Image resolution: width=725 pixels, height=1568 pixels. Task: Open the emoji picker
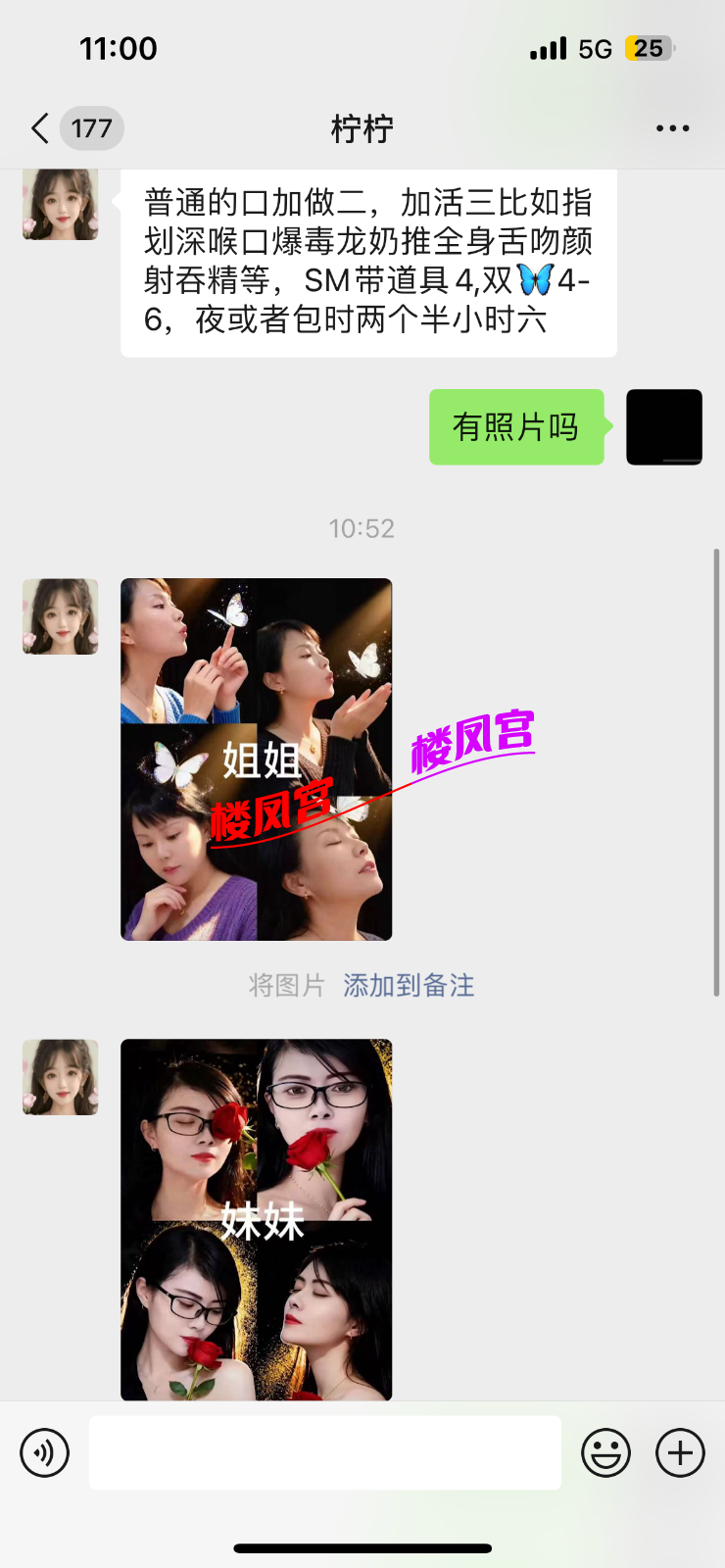[605, 1452]
